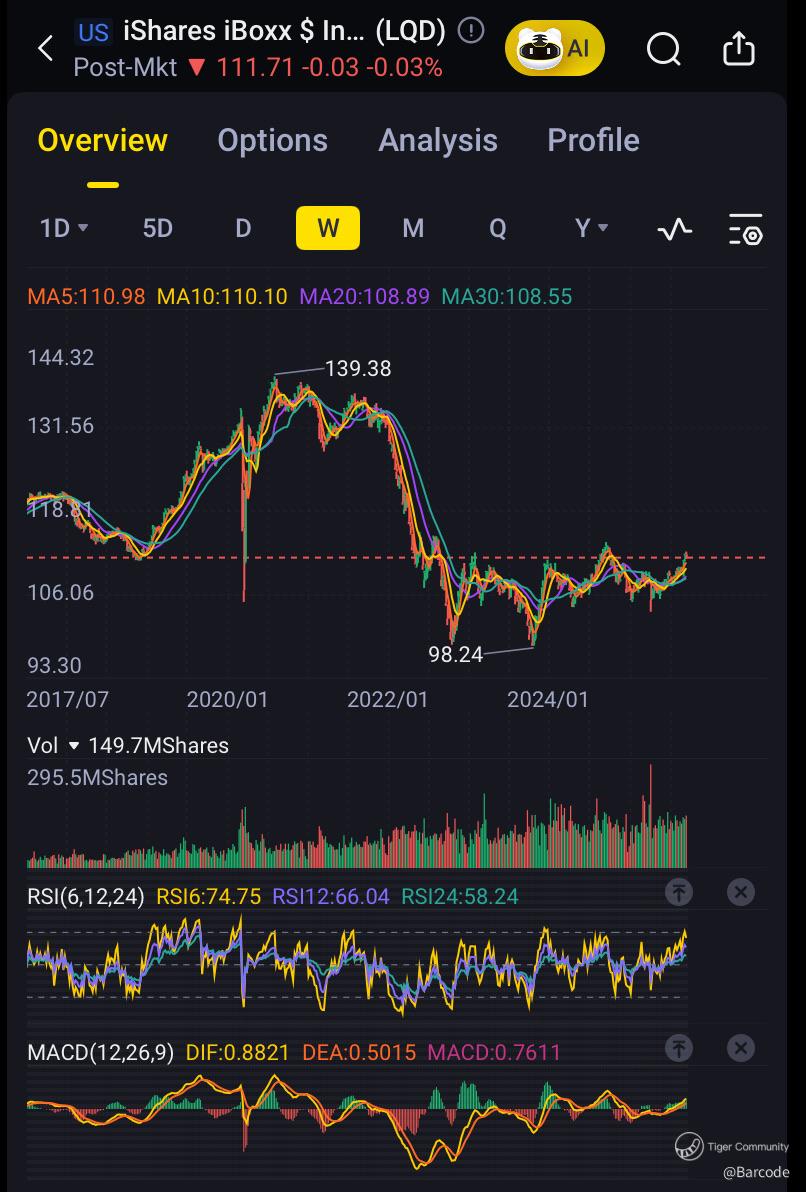The height and width of the screenshot is (1192, 806).
Task: Select the 5D chart period
Action: pyautogui.click(x=157, y=228)
